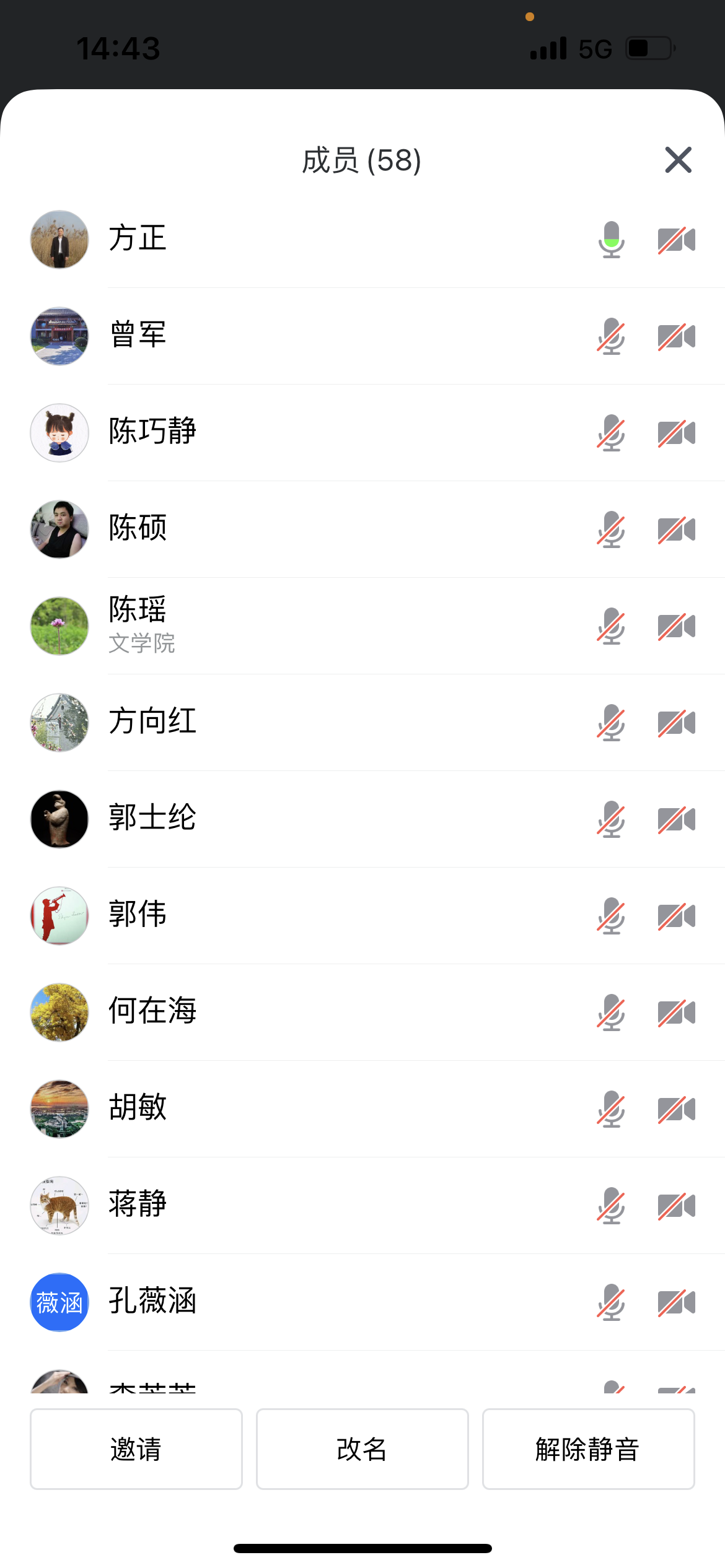Viewport: 725px width, 1568px height.
Task: Tap 解除静音 to unmute
Action: pos(588,1448)
